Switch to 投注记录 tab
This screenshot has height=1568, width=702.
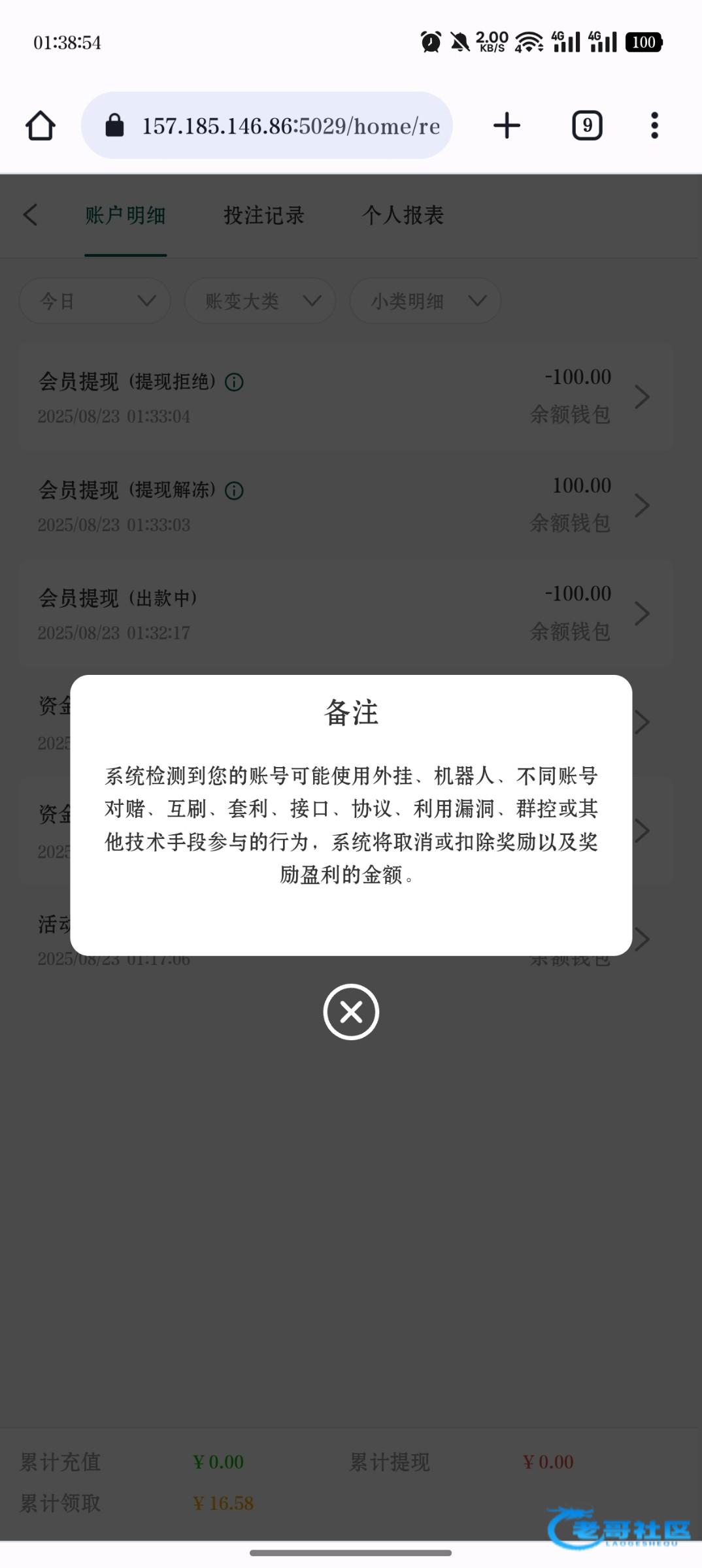pyautogui.click(x=264, y=215)
